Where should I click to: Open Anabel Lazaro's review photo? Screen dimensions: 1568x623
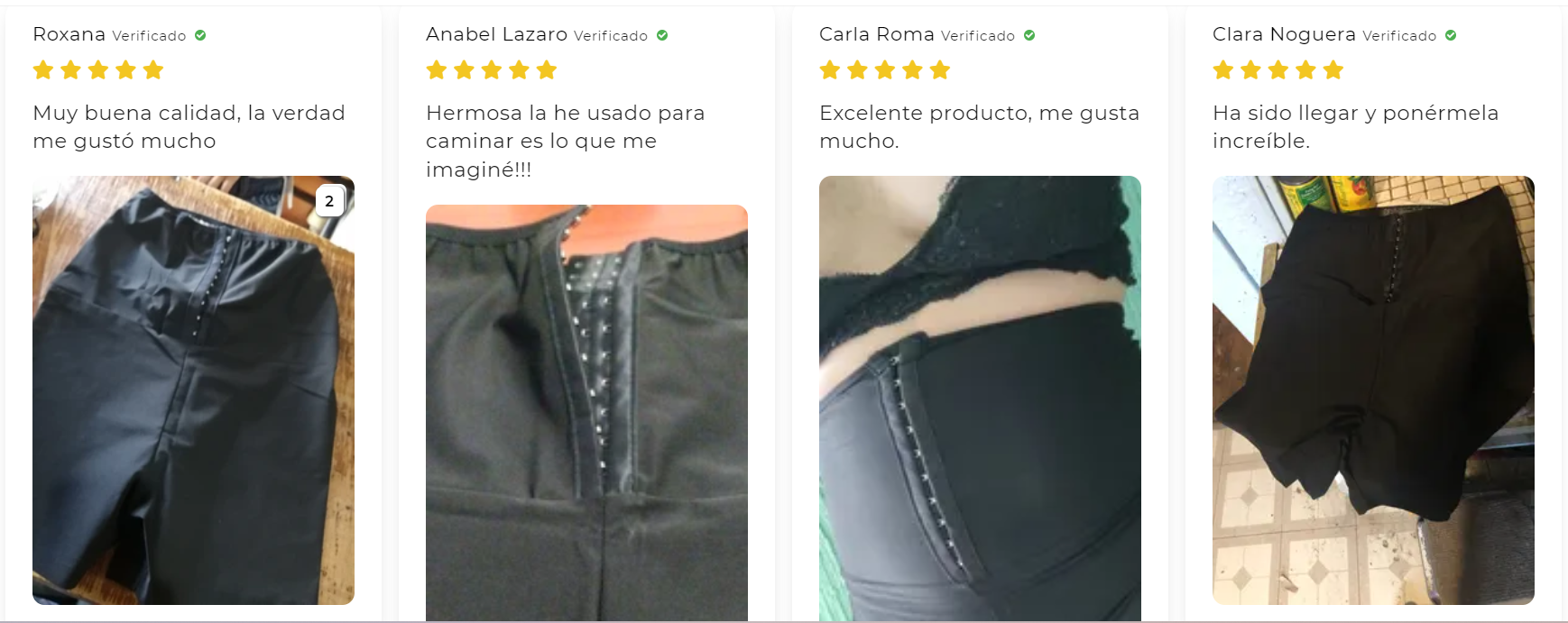coord(586,412)
